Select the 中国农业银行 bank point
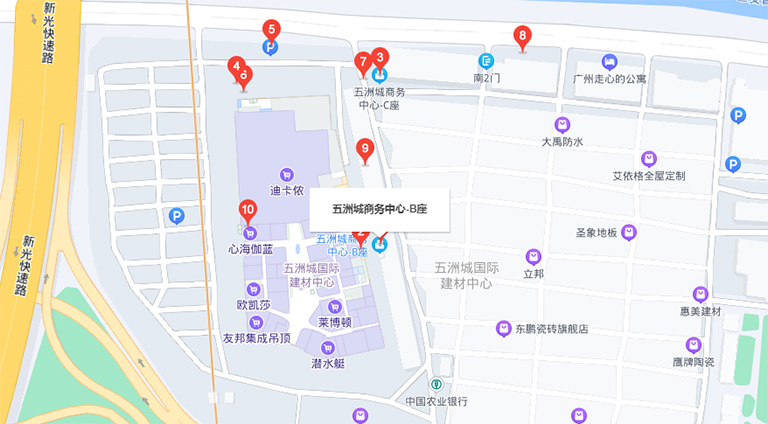The width and height of the screenshot is (768, 424). [436, 385]
